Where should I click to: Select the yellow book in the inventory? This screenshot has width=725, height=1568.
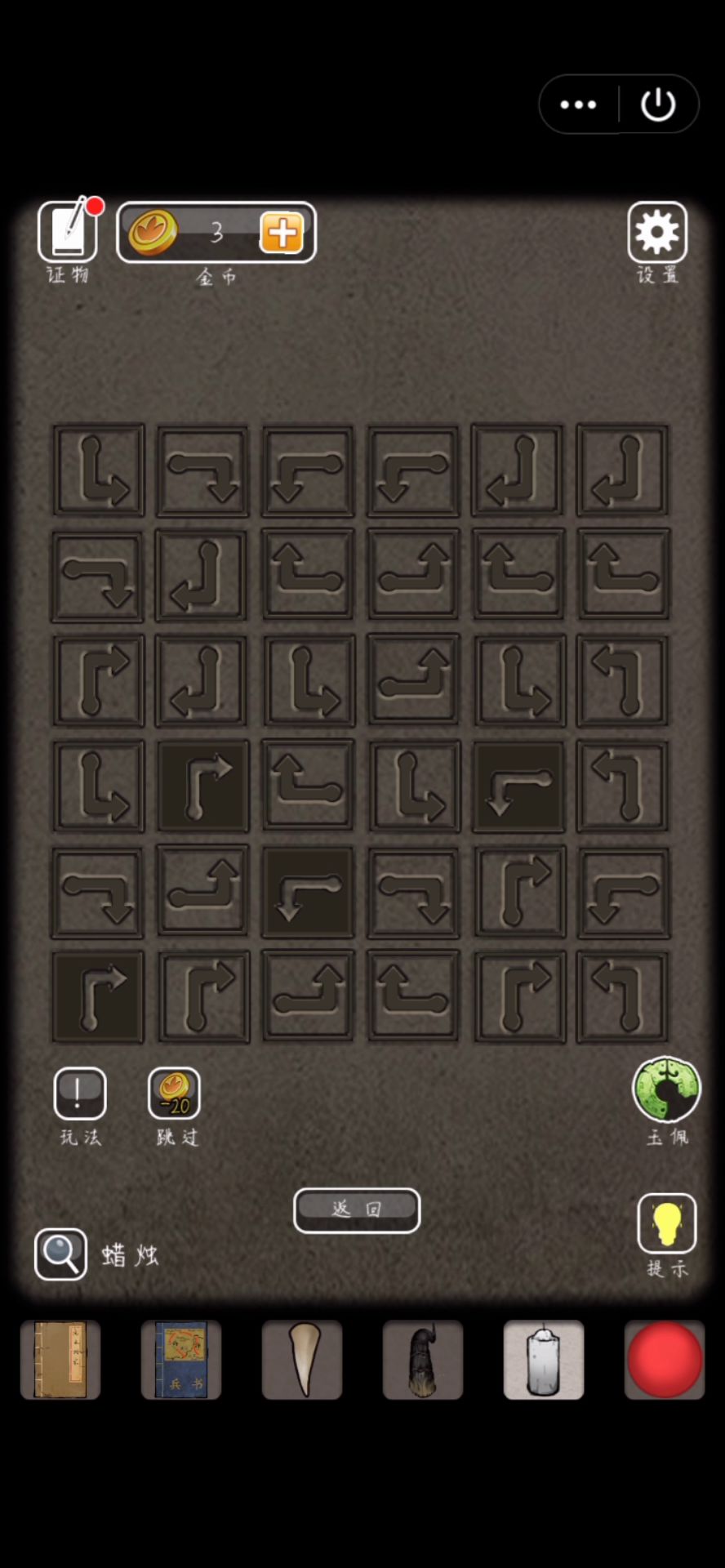coord(60,1360)
